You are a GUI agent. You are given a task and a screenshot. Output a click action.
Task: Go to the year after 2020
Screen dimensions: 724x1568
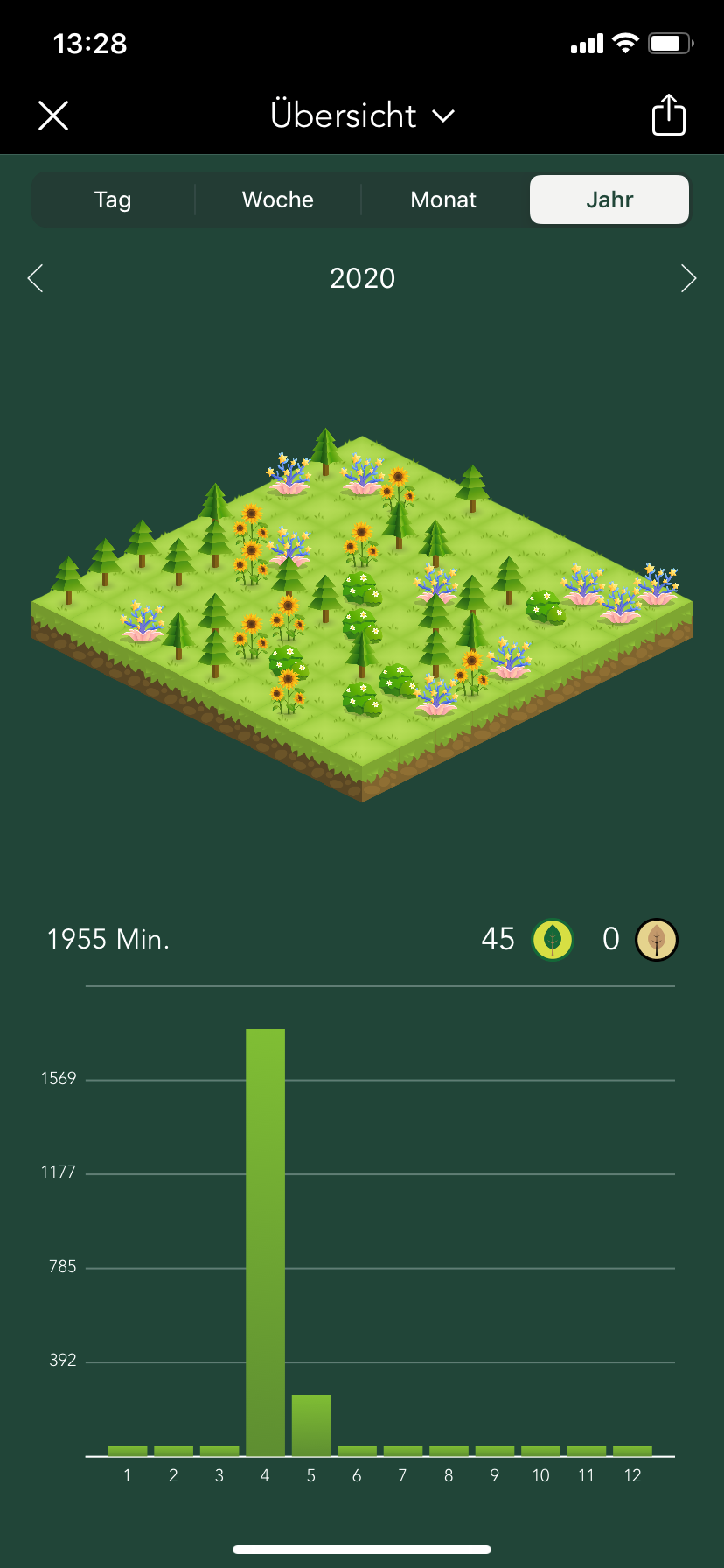point(688,278)
